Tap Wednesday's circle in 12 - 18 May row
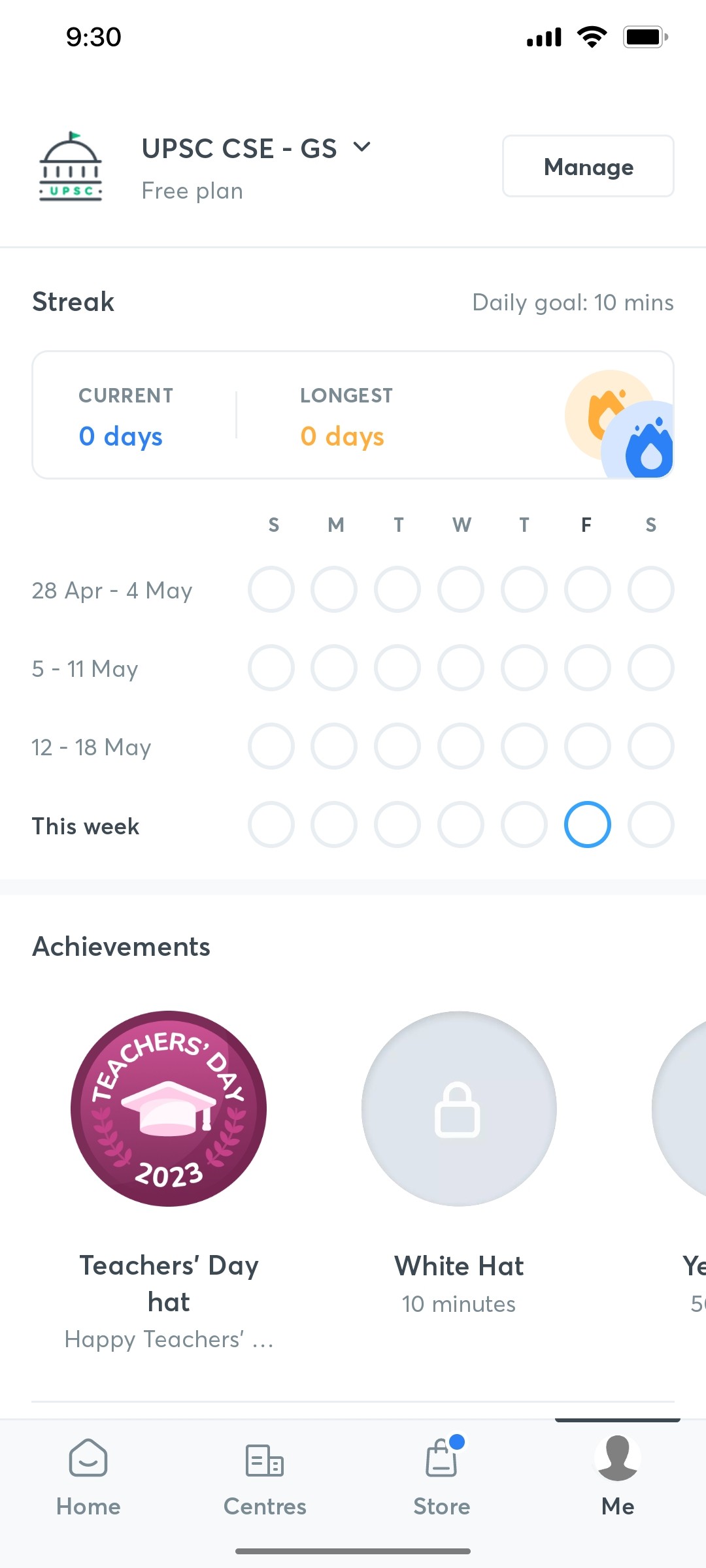The image size is (706, 1568). (460, 746)
